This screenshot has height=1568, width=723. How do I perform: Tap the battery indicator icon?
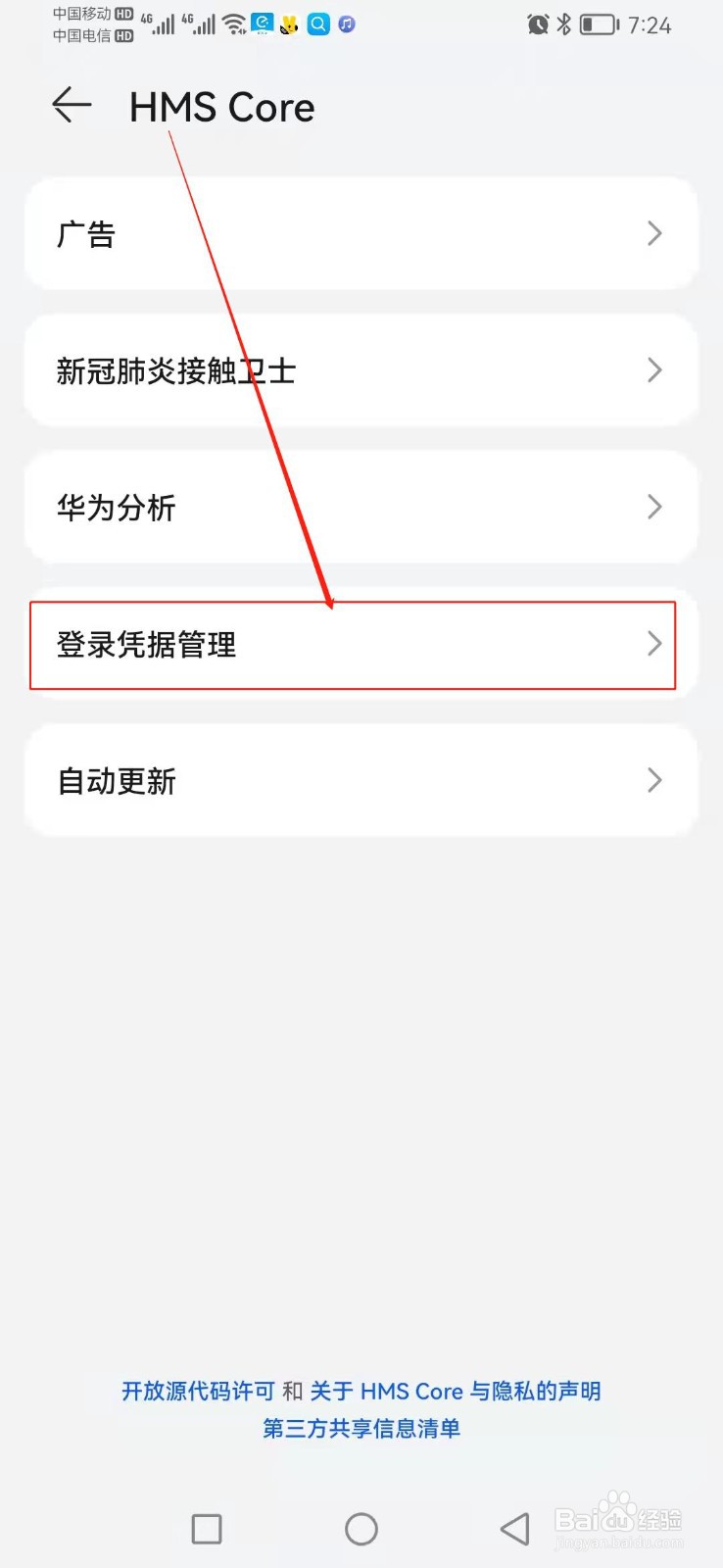(x=599, y=25)
